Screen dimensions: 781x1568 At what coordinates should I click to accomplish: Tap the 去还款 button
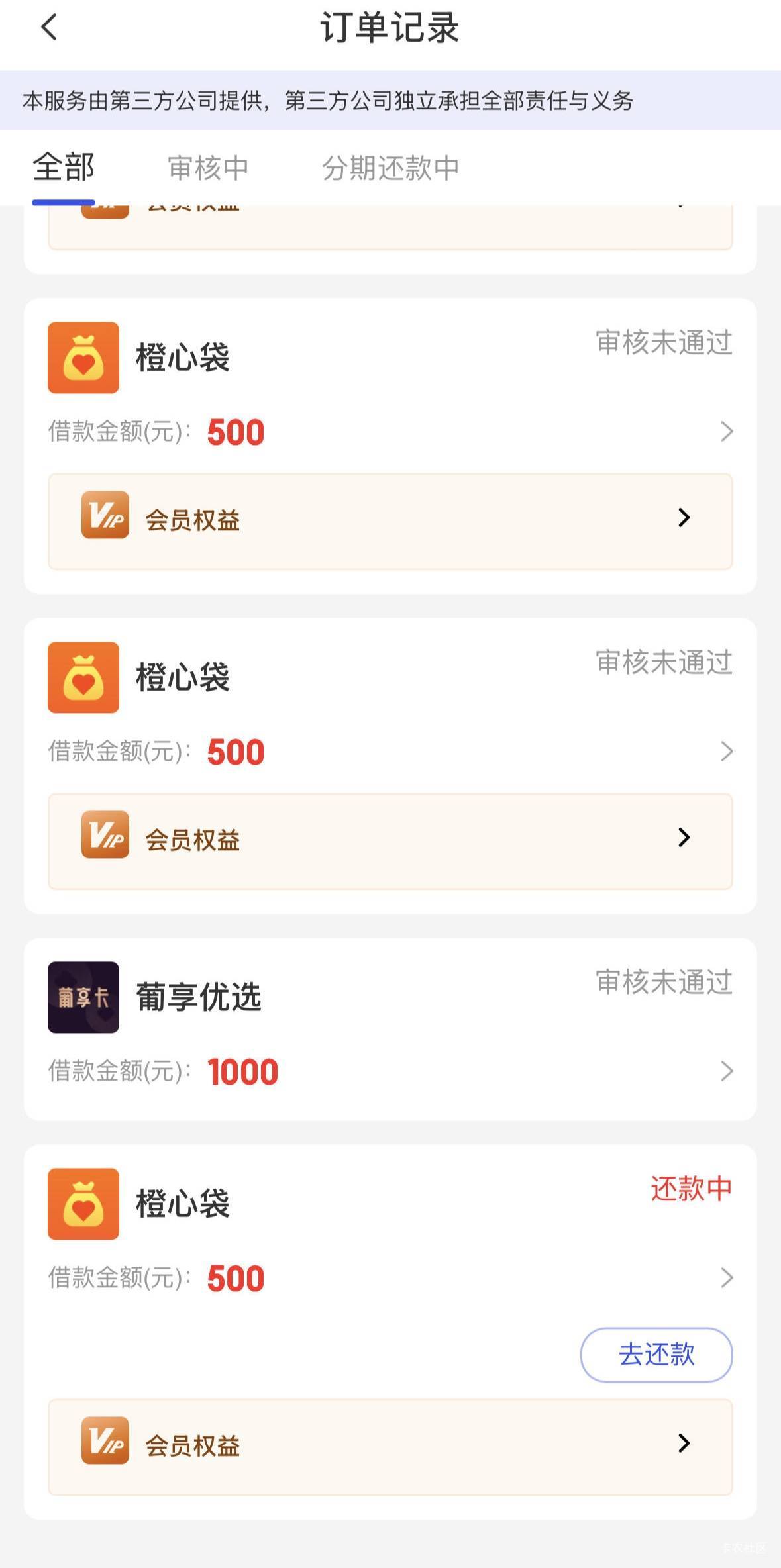(x=656, y=1355)
